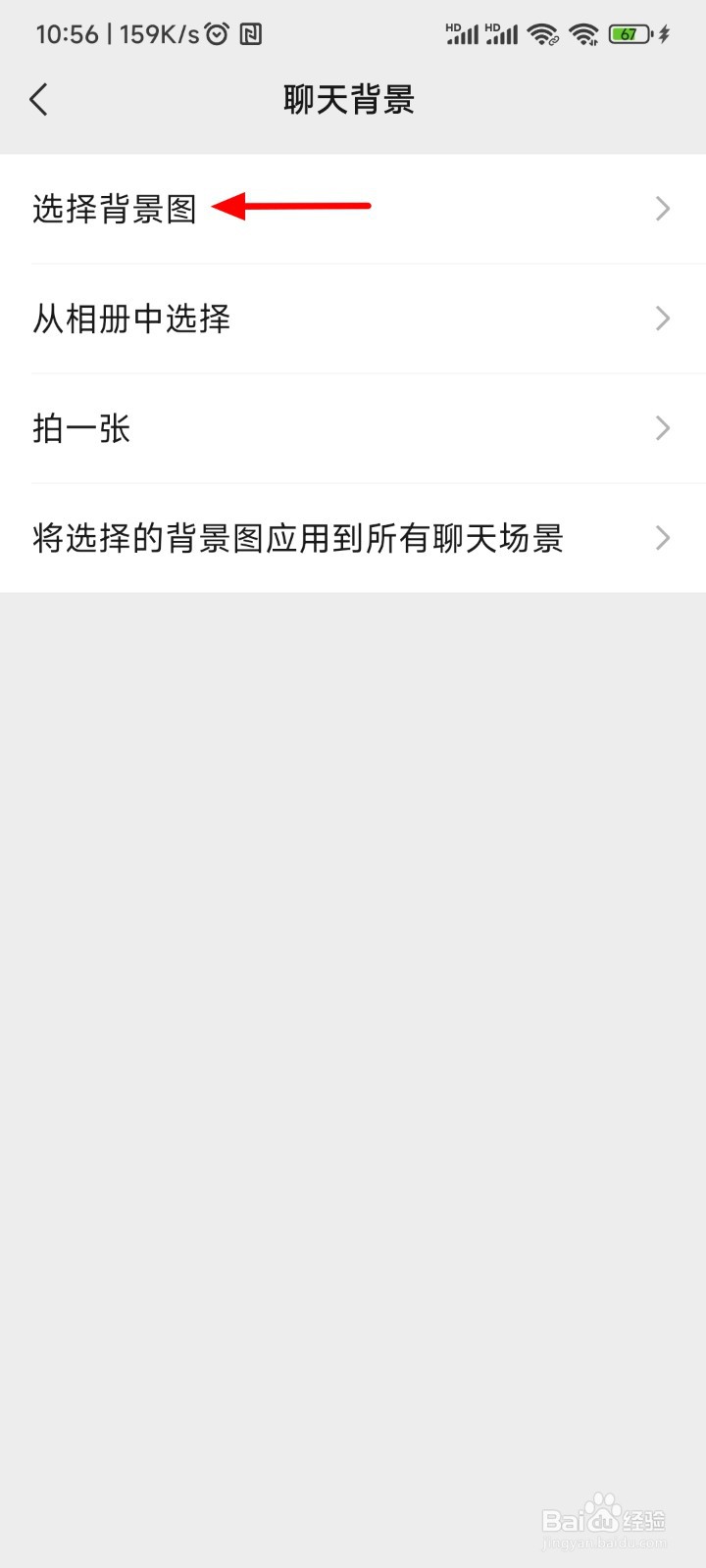Tap the 聊天背景 title text
The height and width of the screenshot is (1568, 706).
350,99
